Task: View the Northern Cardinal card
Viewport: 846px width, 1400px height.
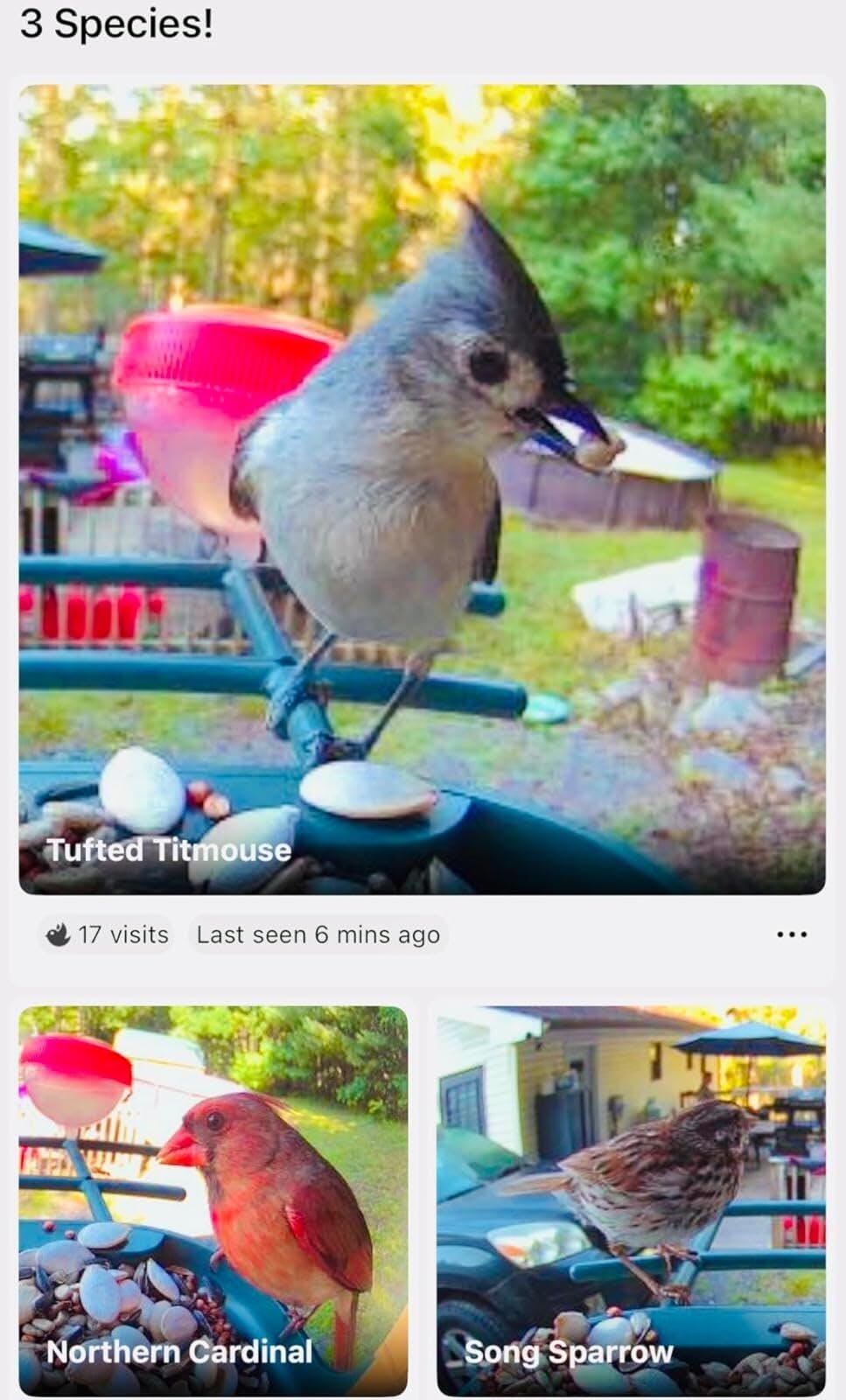Action: click(x=213, y=1200)
